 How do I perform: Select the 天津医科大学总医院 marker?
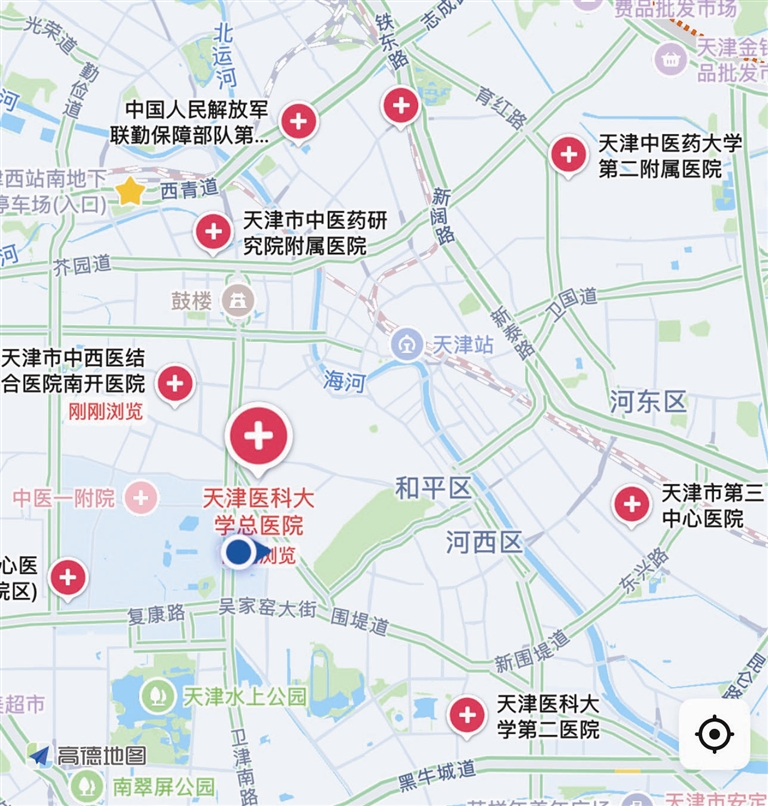(259, 436)
